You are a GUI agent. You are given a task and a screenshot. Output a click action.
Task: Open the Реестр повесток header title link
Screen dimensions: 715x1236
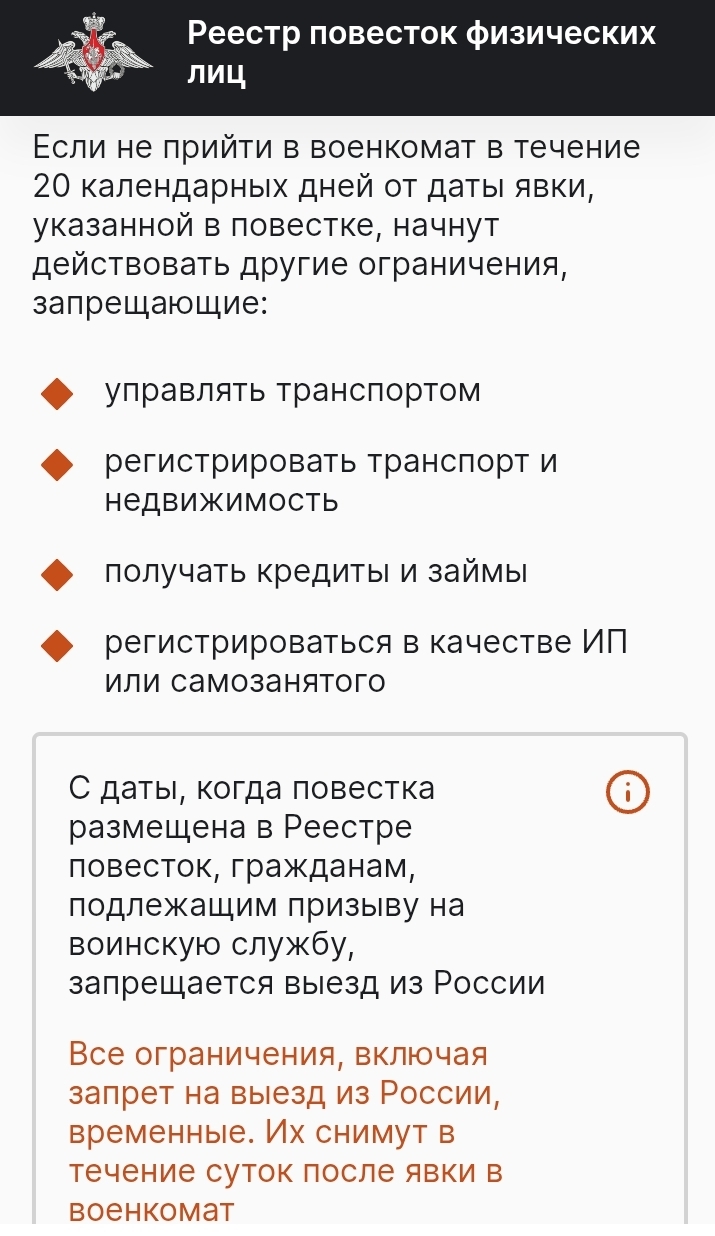tap(421, 53)
